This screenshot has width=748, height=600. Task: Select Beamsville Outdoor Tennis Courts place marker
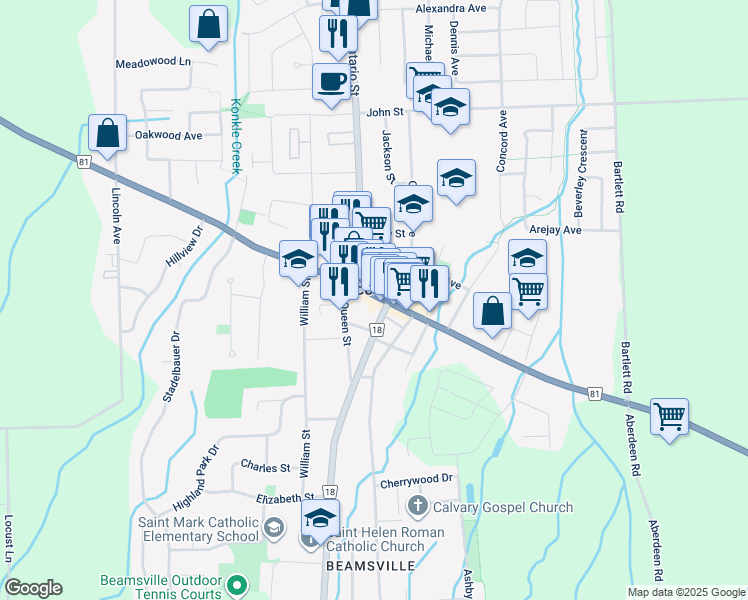pyautogui.click(x=237, y=583)
